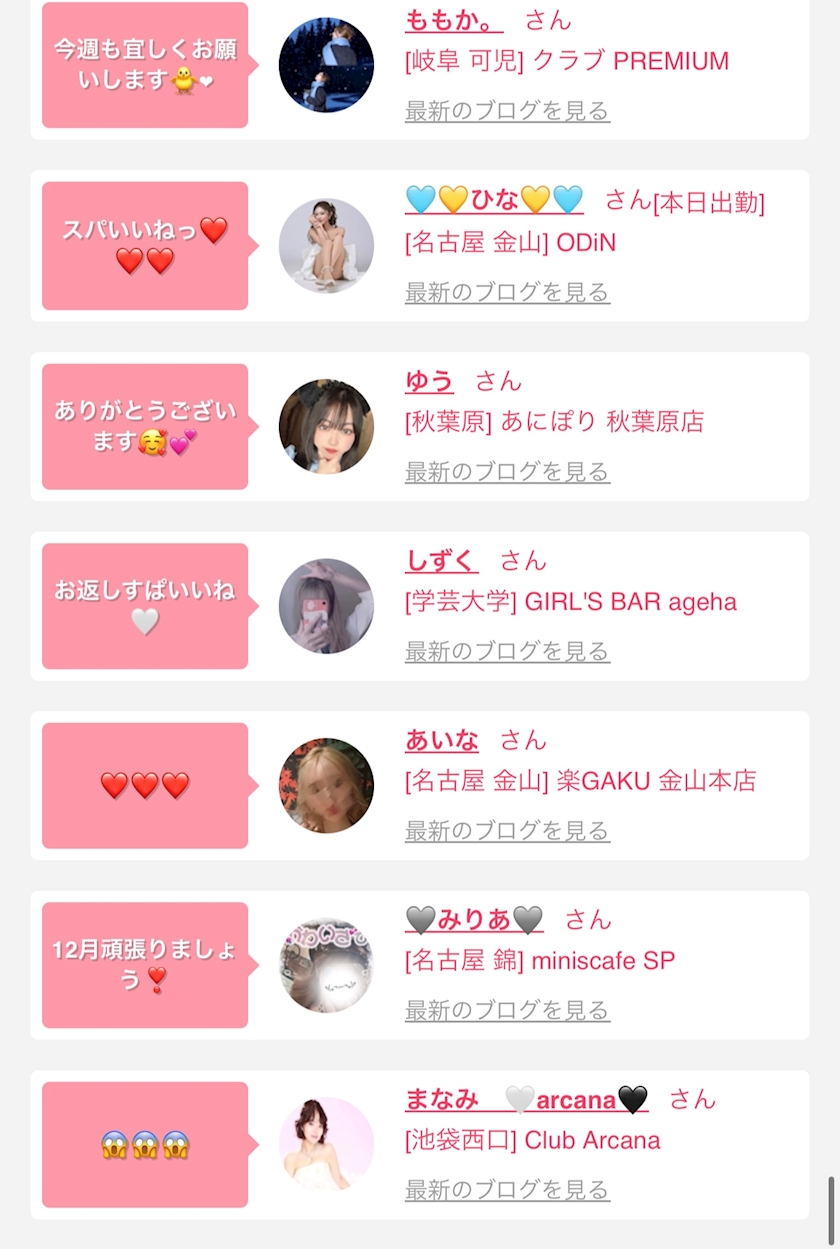840x1249 pixels.
Task: View latest blog under 楽GAKU 金山本店
Action: pyautogui.click(x=507, y=831)
